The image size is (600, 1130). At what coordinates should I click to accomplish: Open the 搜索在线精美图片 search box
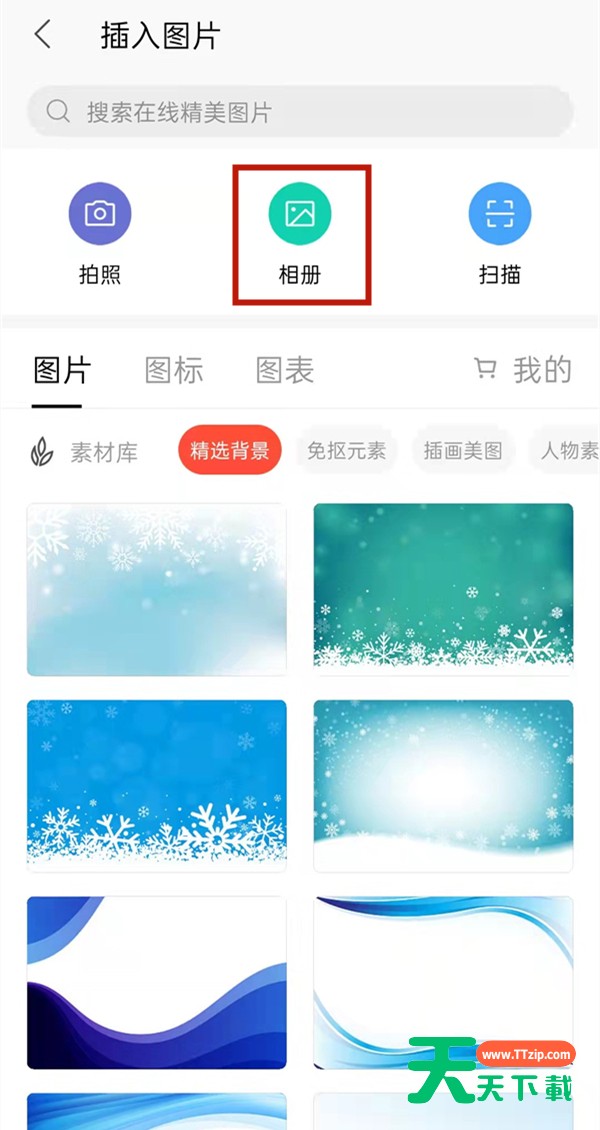(300, 111)
